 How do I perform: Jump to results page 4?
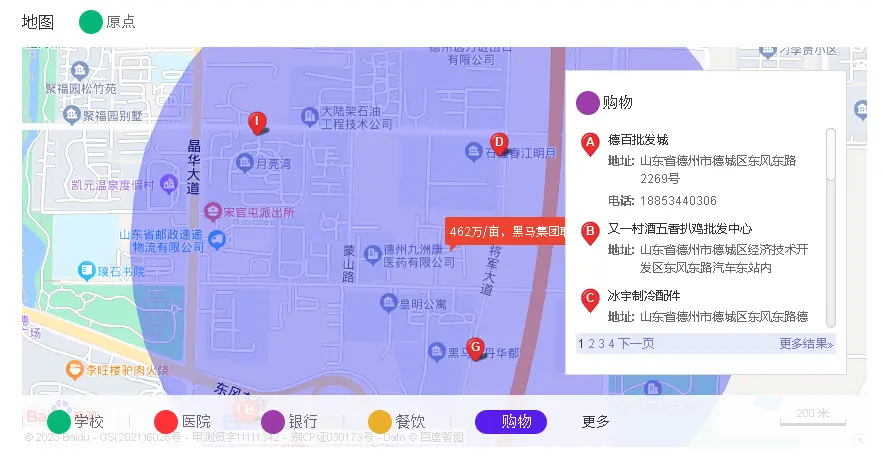coord(611,344)
